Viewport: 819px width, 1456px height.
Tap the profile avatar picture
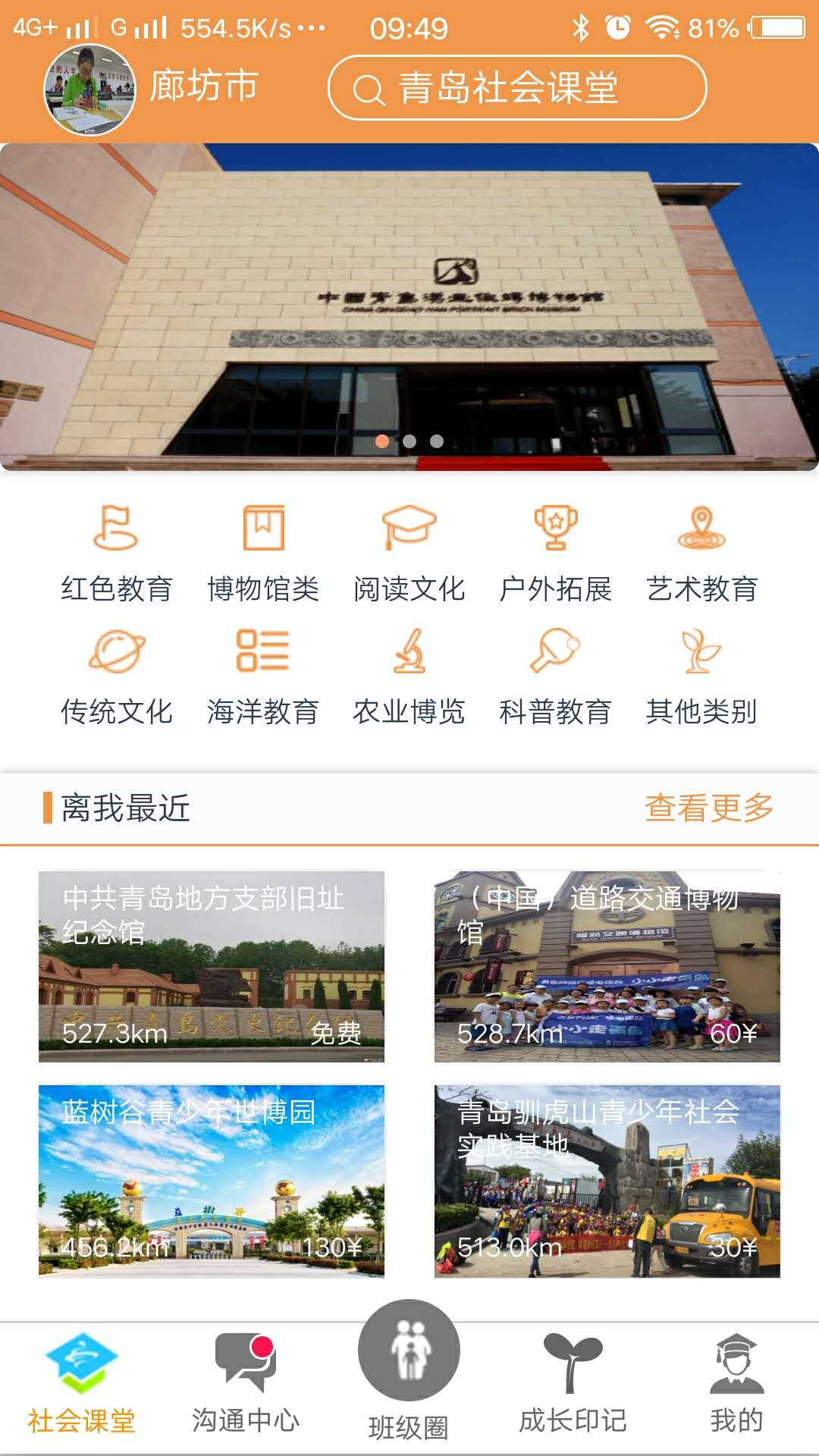pos(89,89)
